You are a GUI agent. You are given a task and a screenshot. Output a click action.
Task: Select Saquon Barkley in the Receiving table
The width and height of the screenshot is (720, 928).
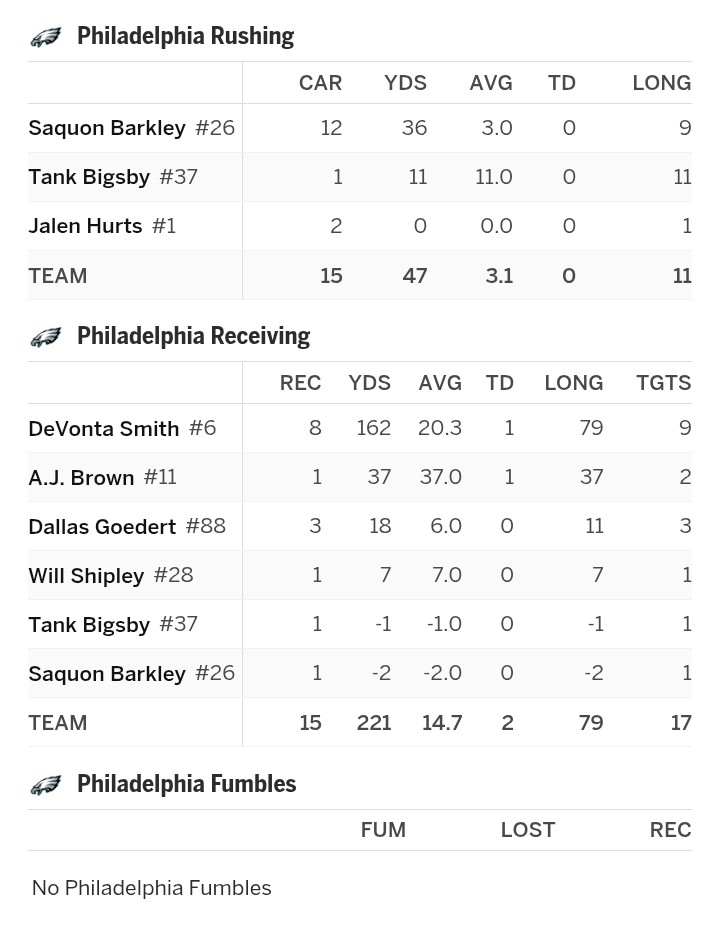(x=107, y=673)
